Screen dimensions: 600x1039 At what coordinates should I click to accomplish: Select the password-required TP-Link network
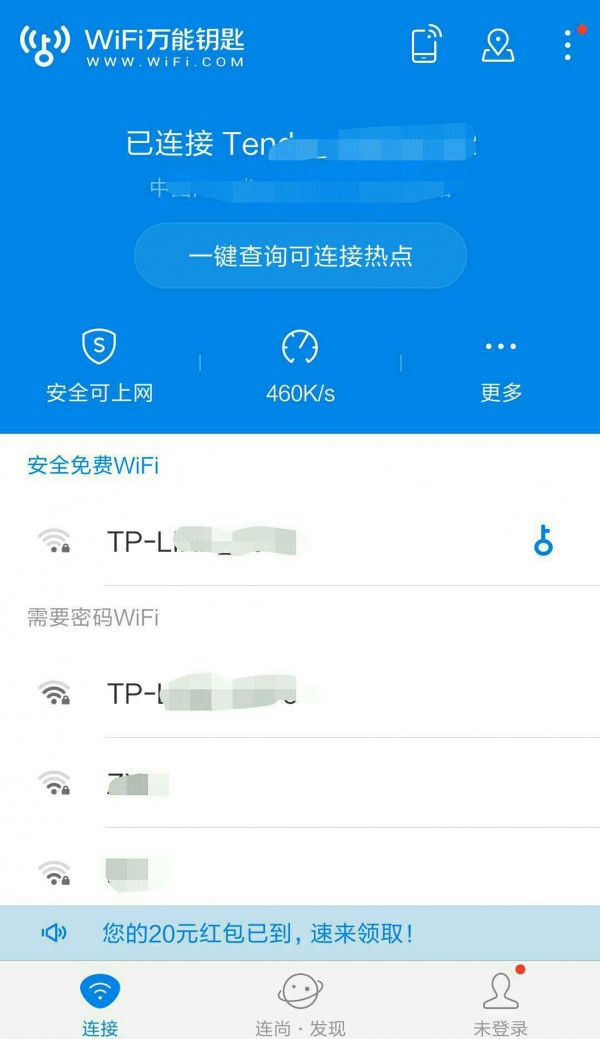(x=250, y=692)
